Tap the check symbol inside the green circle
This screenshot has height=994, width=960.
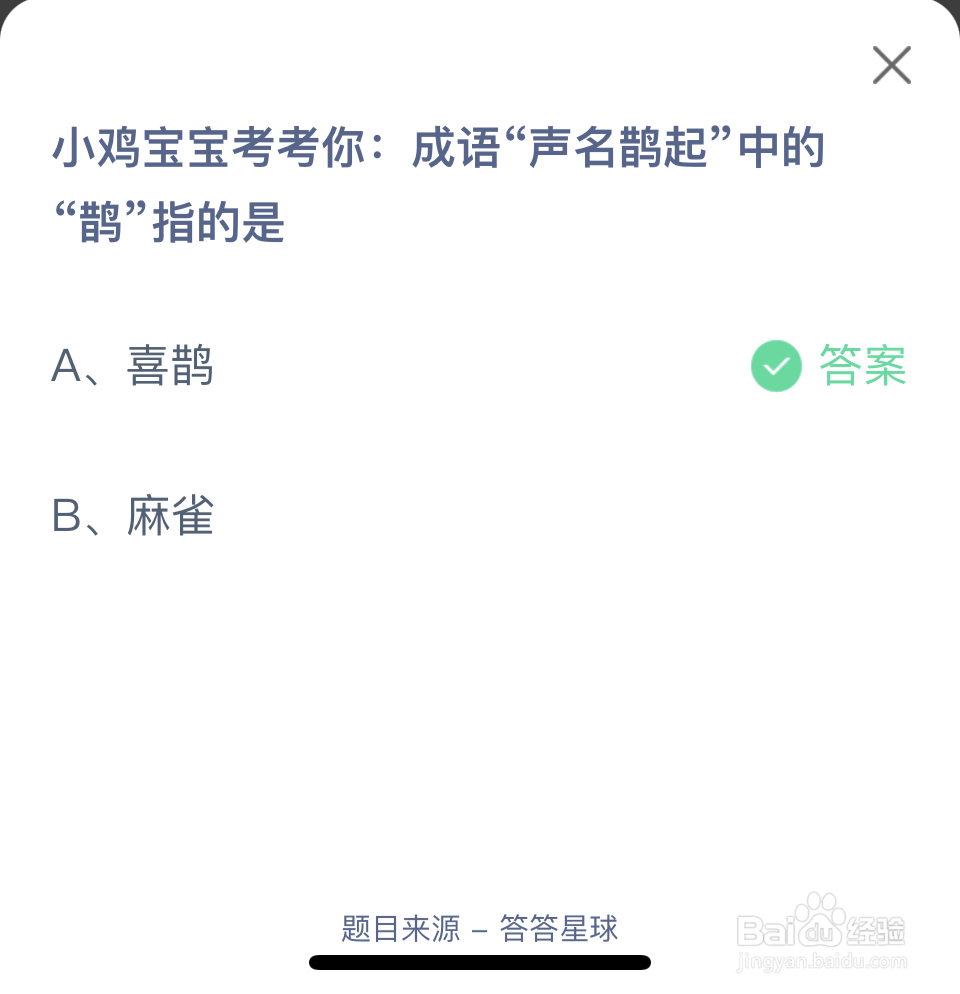[776, 366]
